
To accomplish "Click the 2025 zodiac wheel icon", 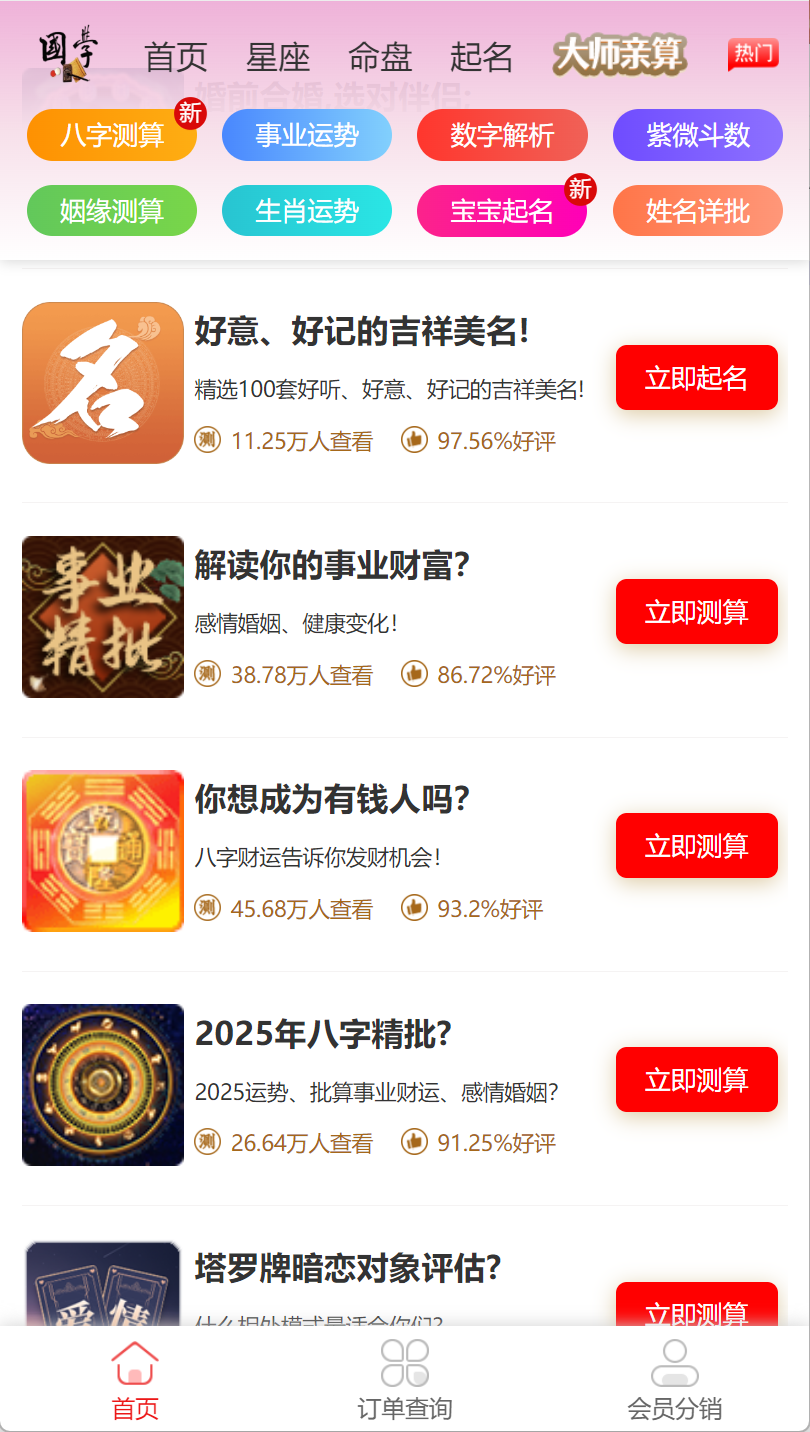I will (103, 1084).
